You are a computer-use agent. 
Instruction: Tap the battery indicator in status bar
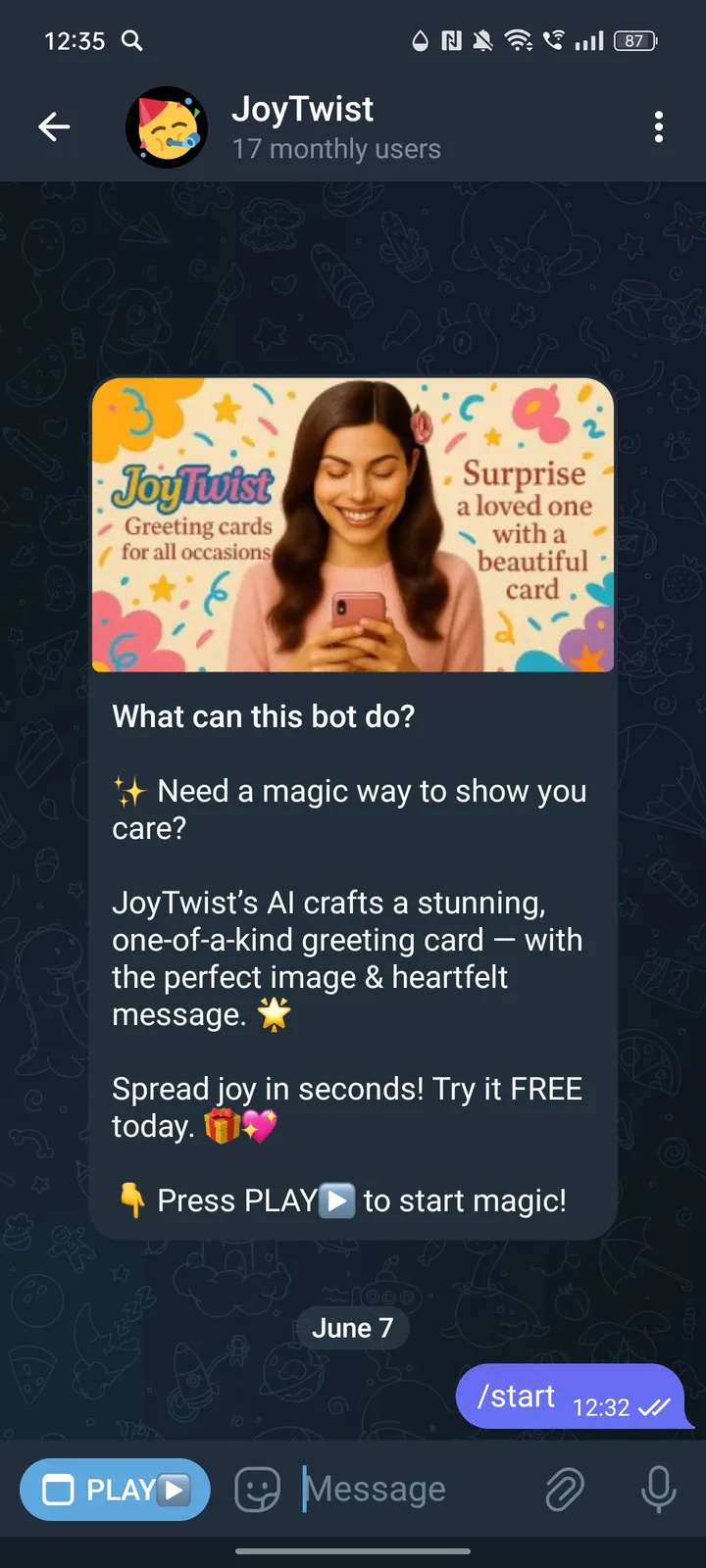[x=634, y=41]
